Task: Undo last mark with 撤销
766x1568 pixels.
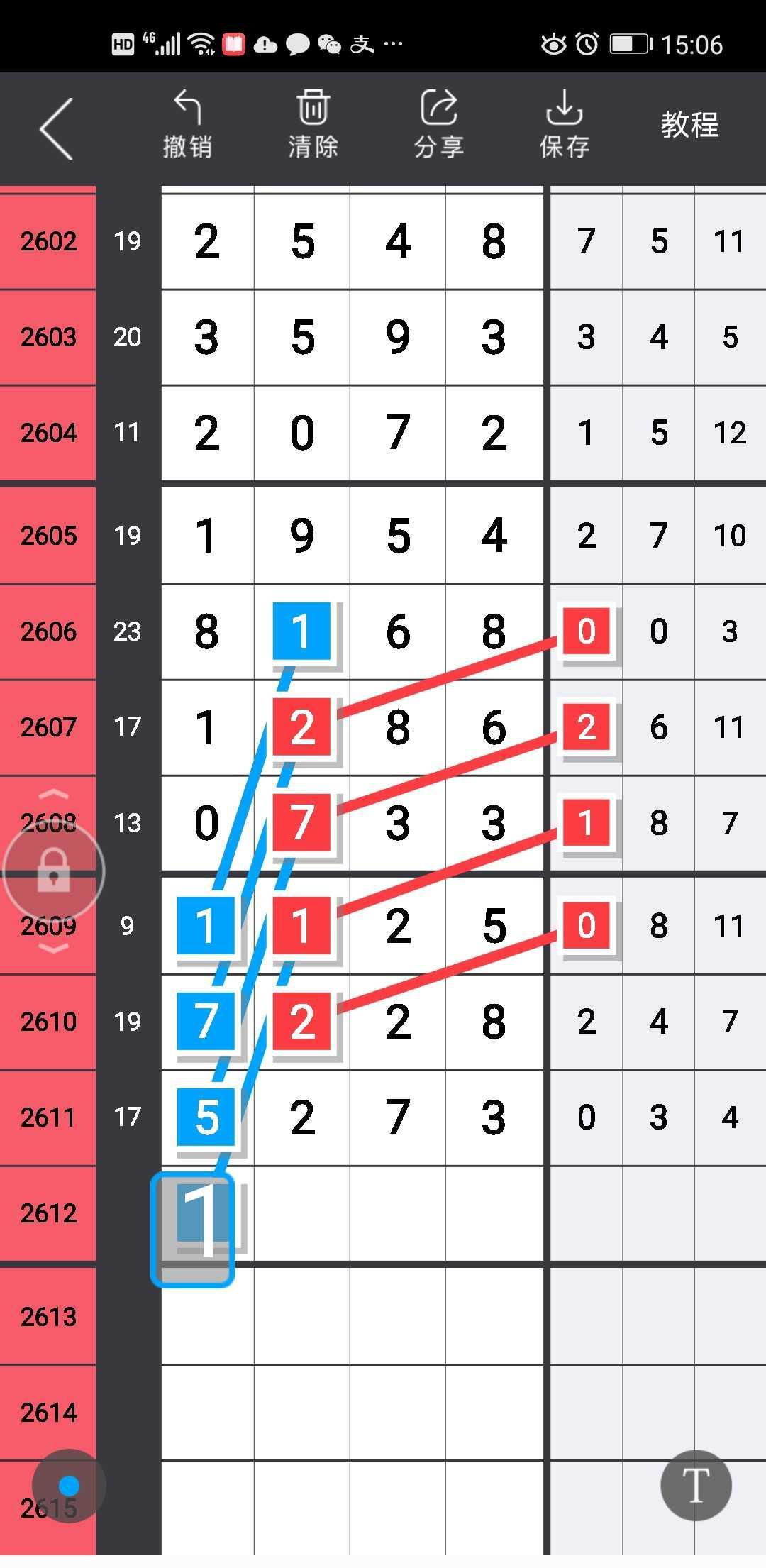Action: (x=187, y=124)
